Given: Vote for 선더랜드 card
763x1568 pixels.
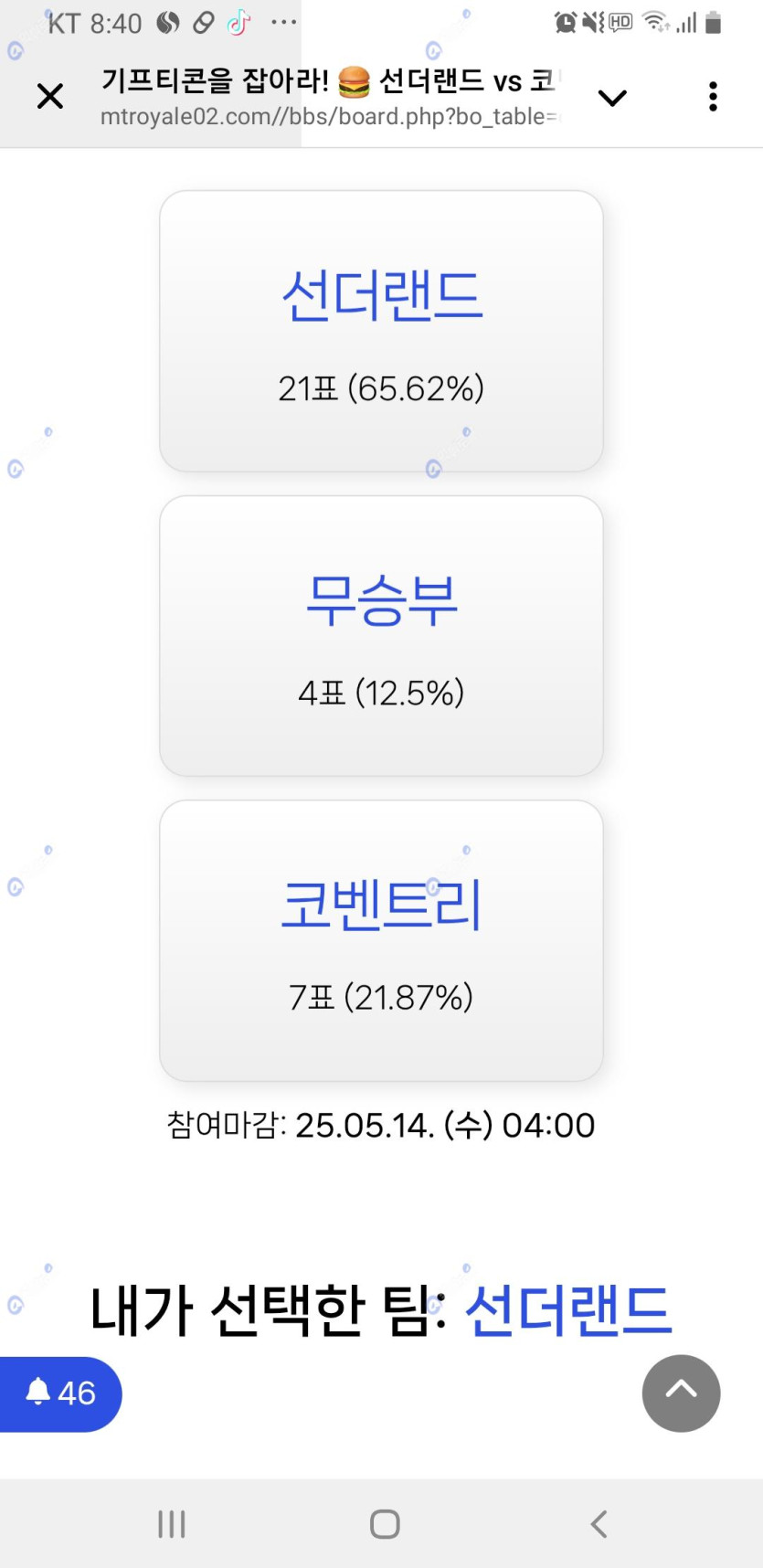Looking at the screenshot, I should click(x=381, y=331).
